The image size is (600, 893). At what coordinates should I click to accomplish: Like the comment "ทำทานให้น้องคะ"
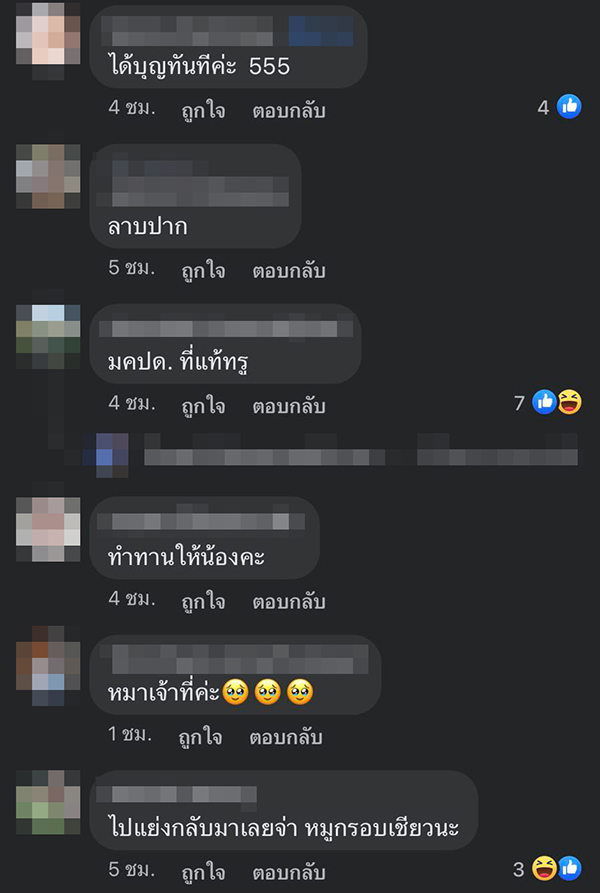point(202,602)
